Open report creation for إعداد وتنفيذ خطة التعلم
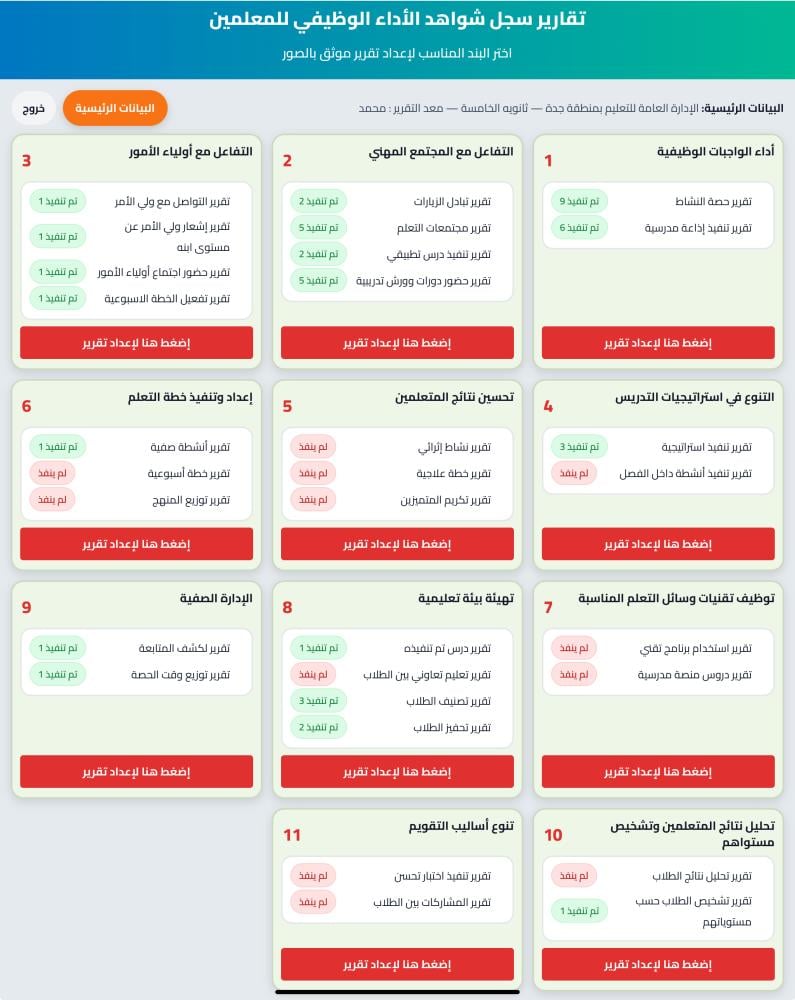Viewport: 795px width, 1000px height. [x=136, y=544]
